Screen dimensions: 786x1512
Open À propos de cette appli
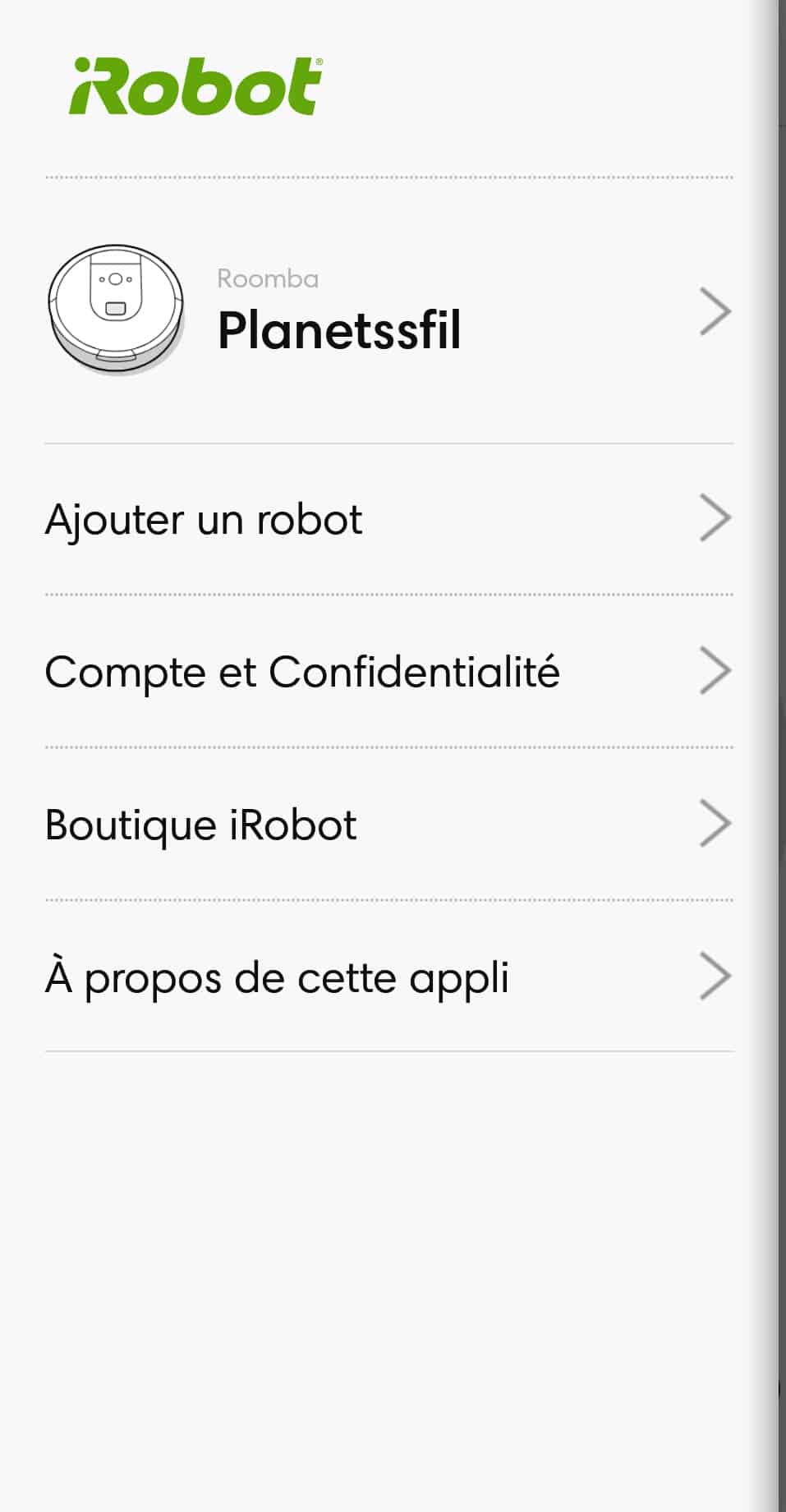(x=388, y=977)
